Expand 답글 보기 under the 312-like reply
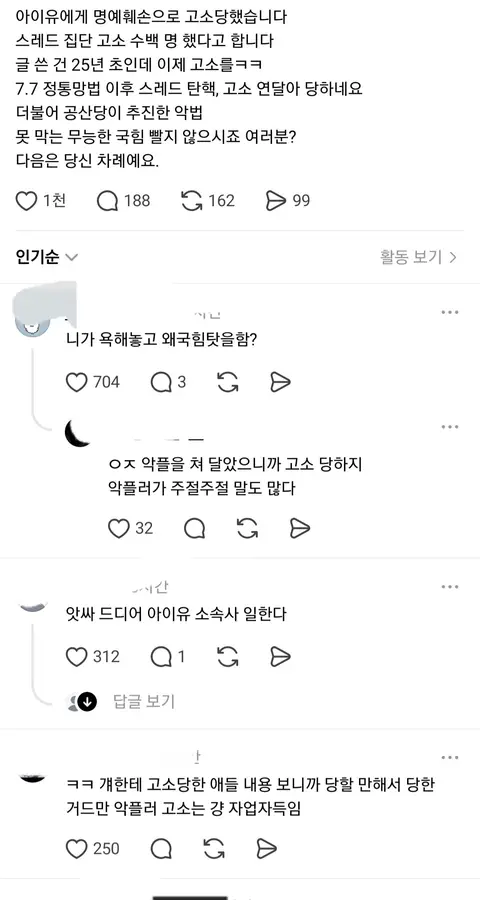This screenshot has width=480, height=900. [144, 701]
